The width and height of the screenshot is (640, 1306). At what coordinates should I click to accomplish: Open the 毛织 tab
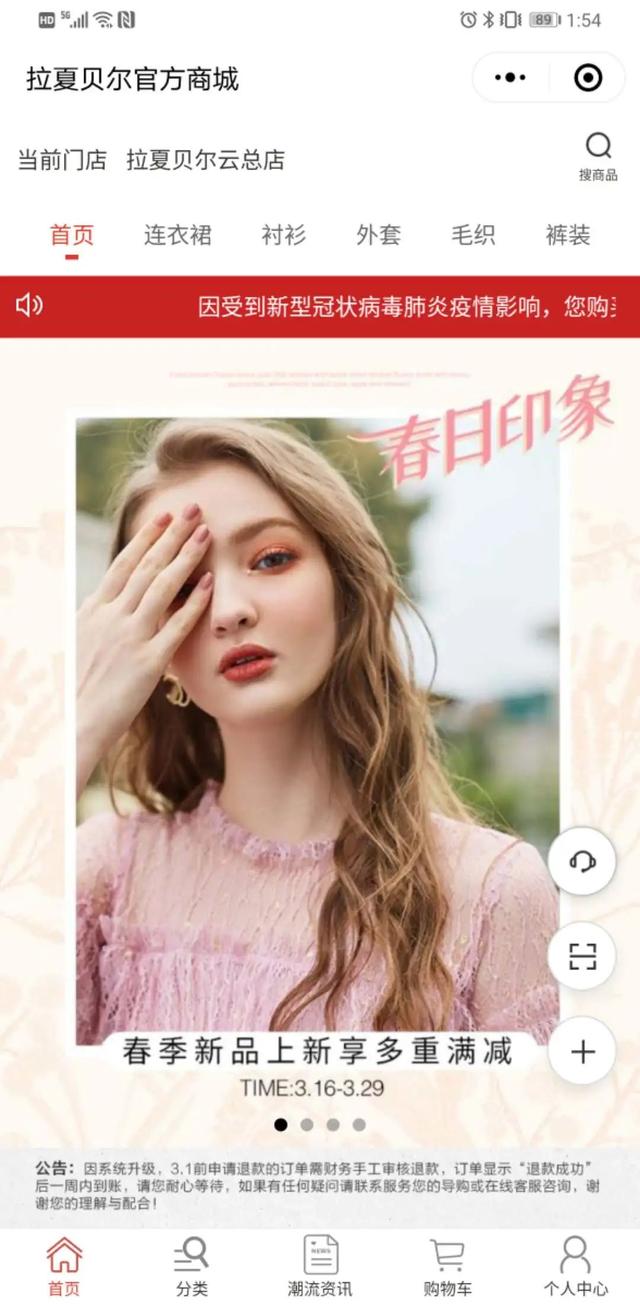point(473,235)
